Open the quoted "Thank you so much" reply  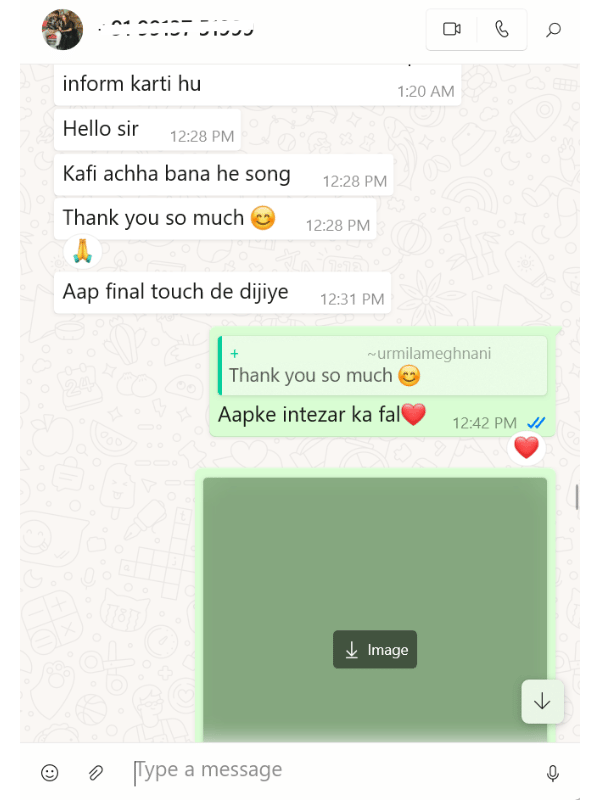(383, 366)
